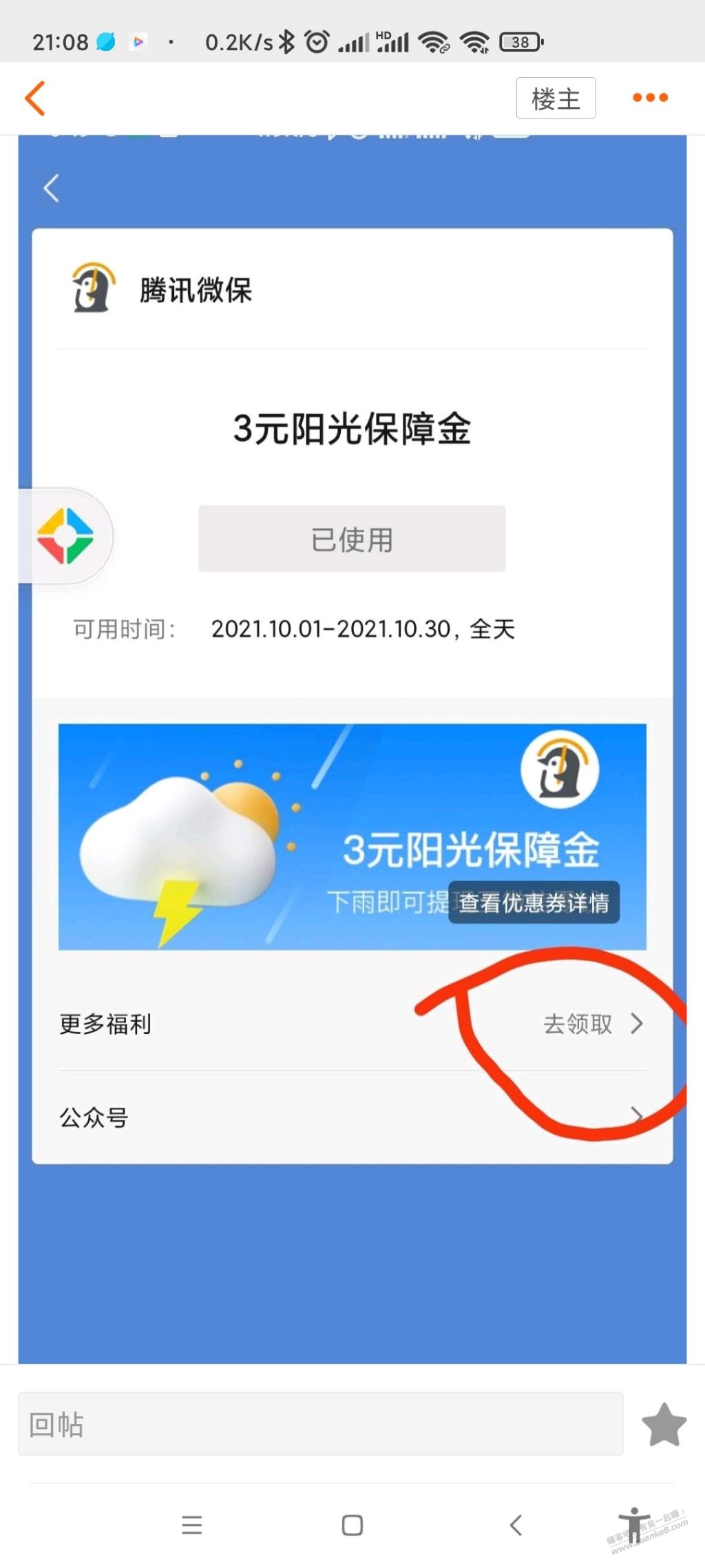The image size is (705, 1568).
Task: Go to the system home screen
Action: click(x=352, y=1525)
